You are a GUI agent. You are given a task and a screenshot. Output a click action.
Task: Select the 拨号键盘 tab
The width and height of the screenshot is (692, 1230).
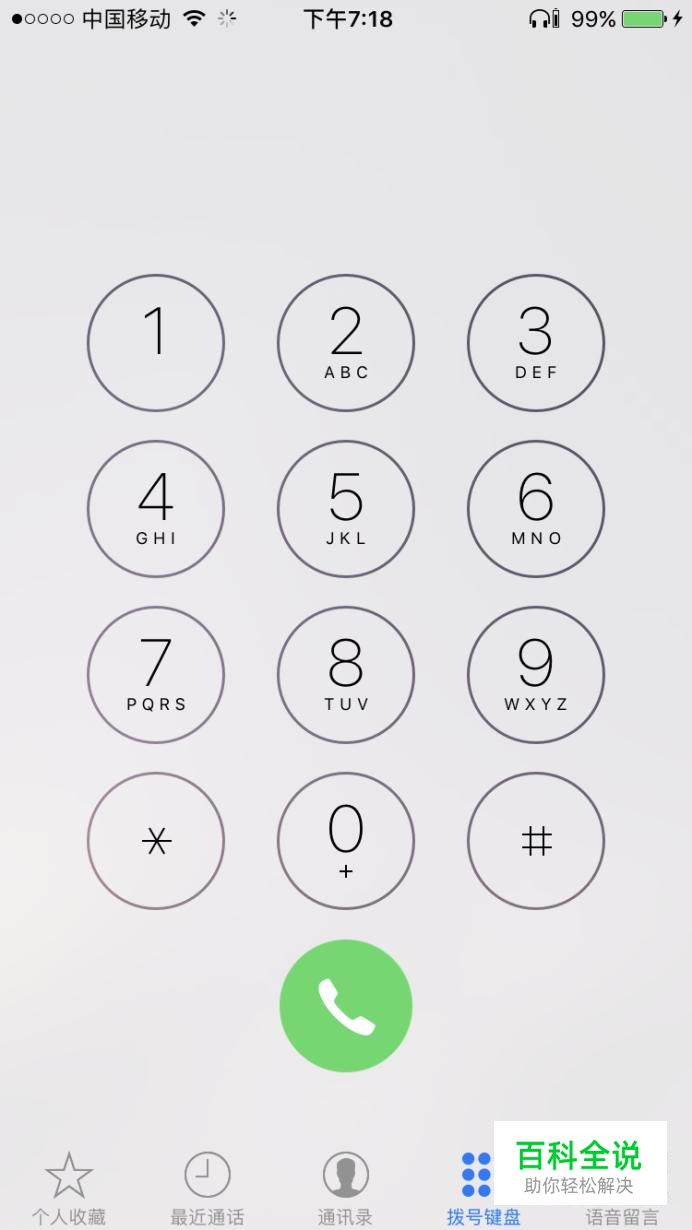[x=477, y=1188]
